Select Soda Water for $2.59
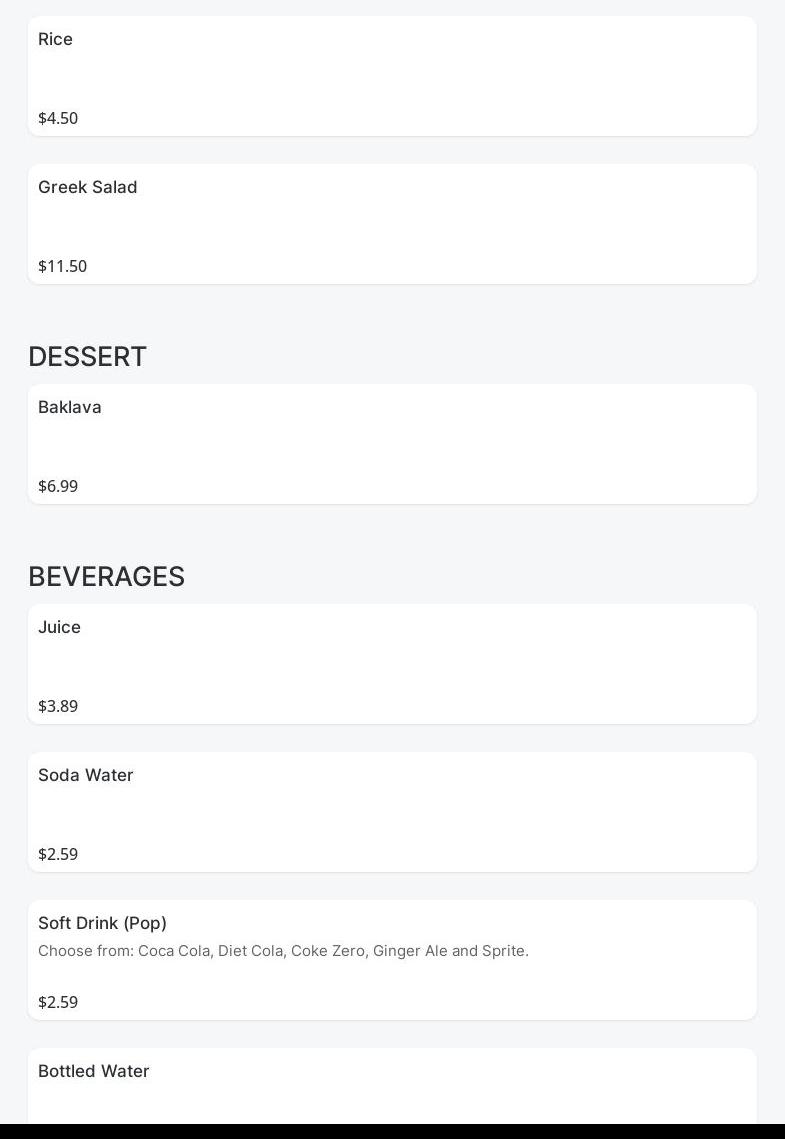 click(x=391, y=812)
